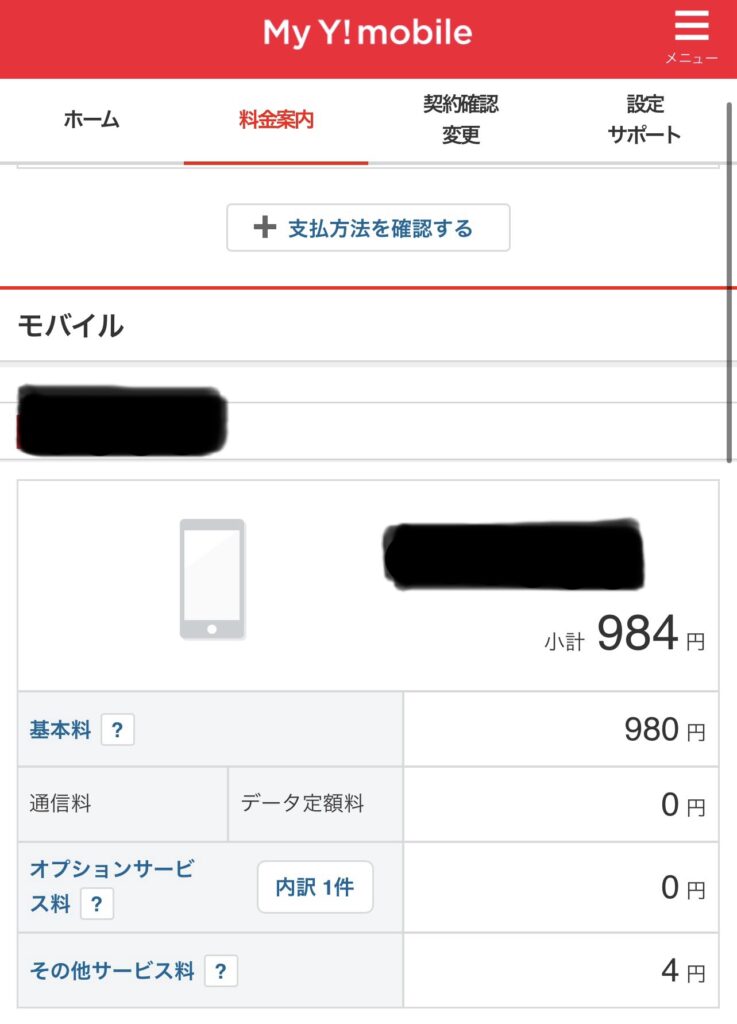Show help for その他サービス料
The height and width of the screenshot is (1024, 737).
coord(221,971)
